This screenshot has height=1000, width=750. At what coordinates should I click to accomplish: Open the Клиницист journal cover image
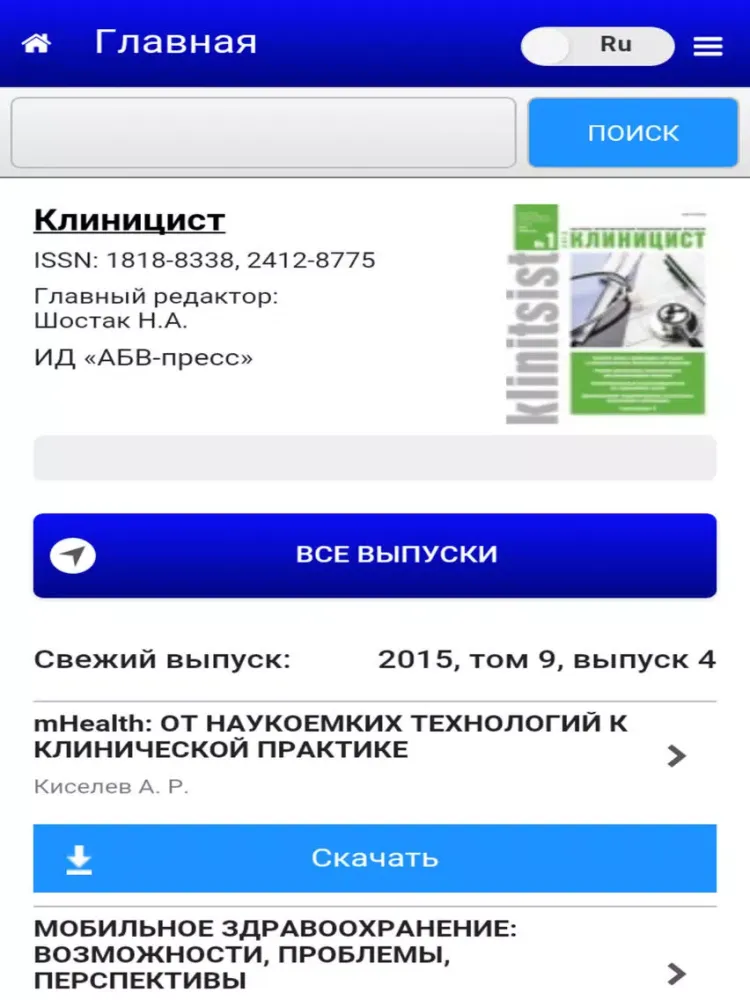coord(606,314)
